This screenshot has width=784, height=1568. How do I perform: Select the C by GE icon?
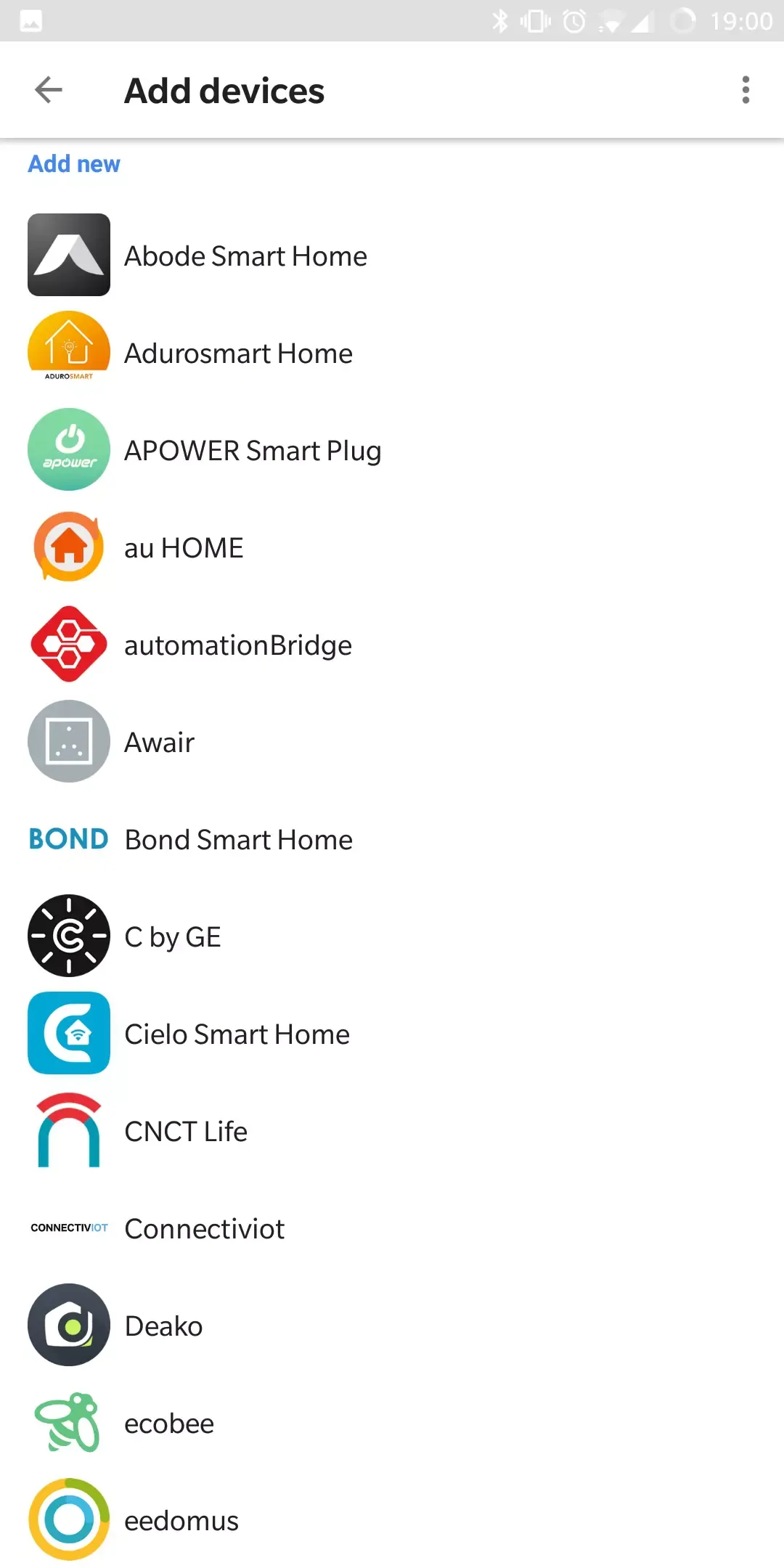tap(68, 936)
